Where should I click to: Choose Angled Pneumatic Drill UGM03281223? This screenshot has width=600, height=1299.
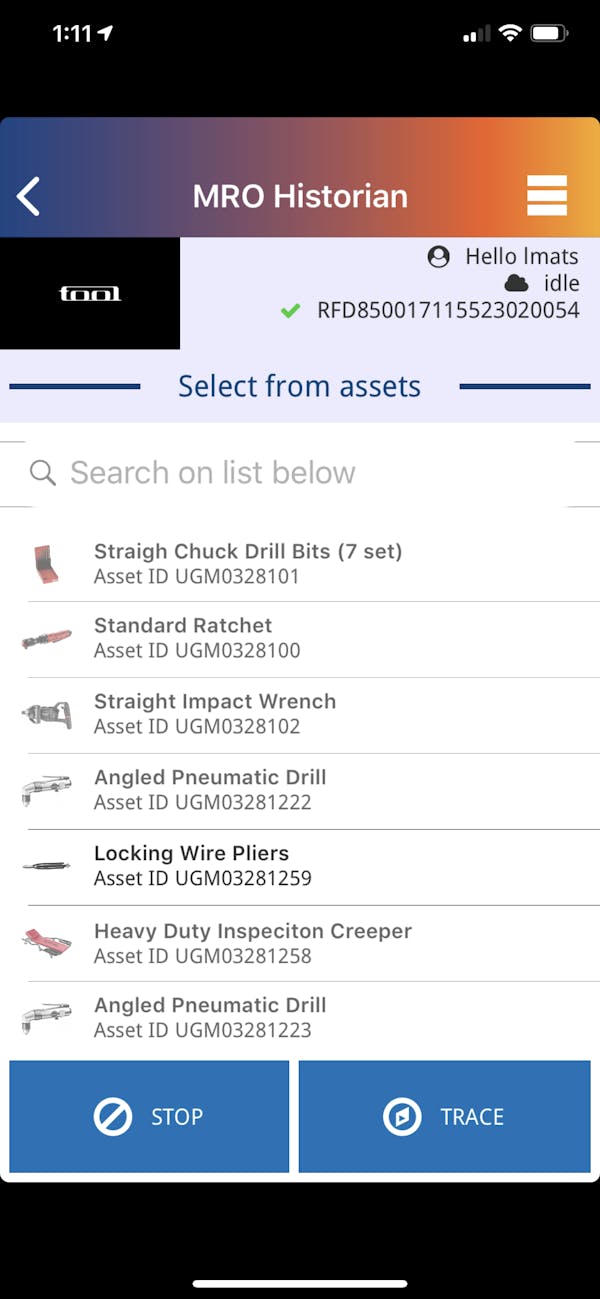coord(300,1017)
